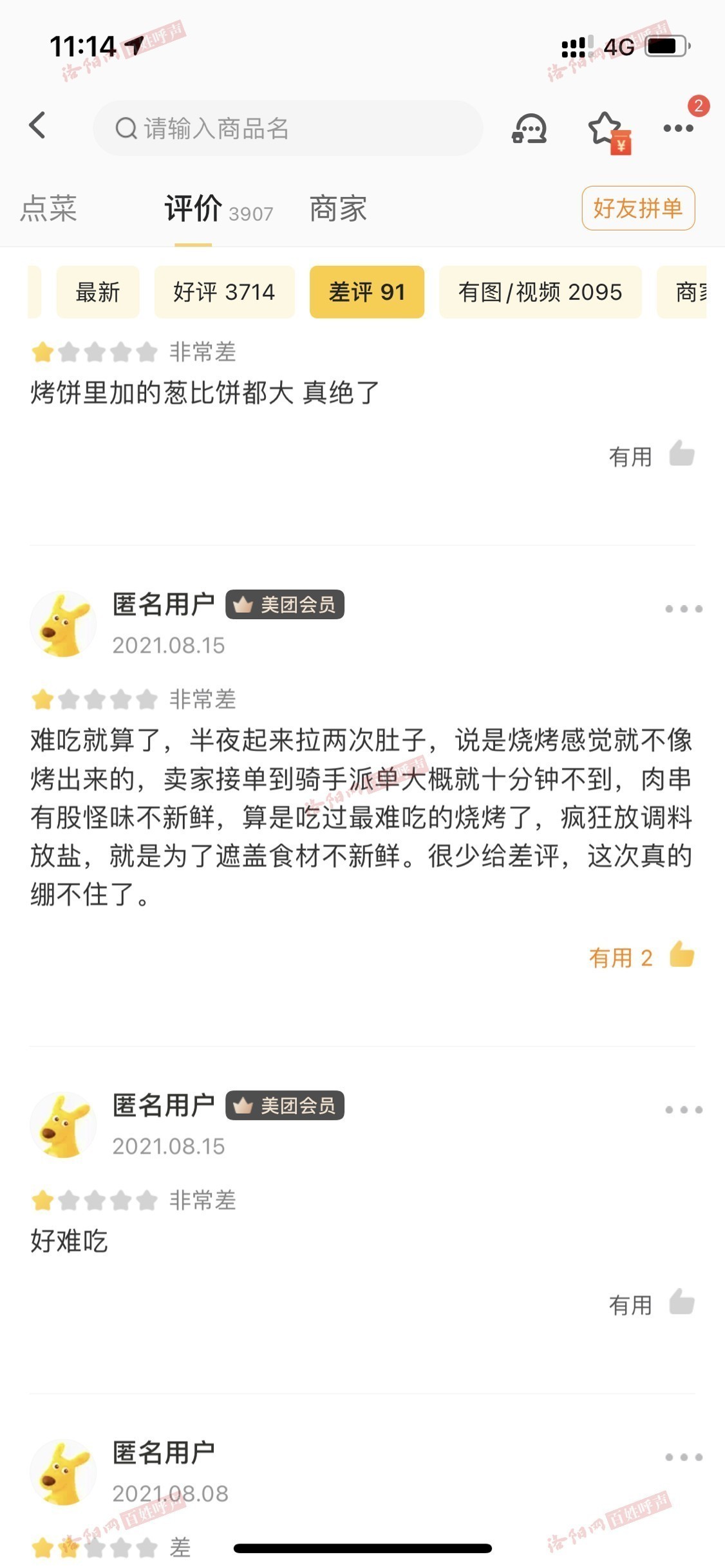Go back to the previous page
725x1568 pixels.
click(x=38, y=126)
